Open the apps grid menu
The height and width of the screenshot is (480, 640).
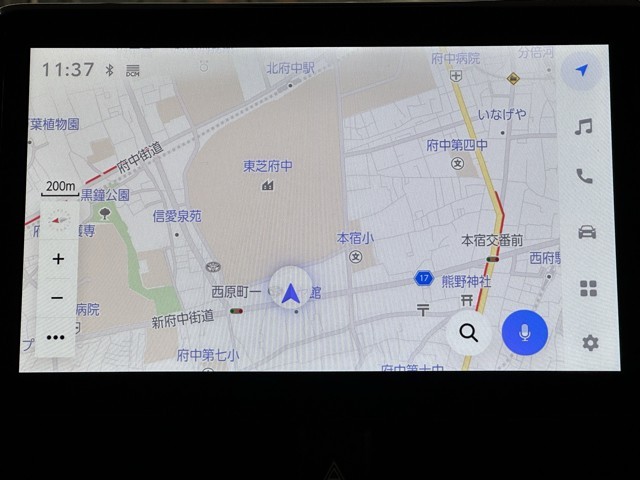pyautogui.click(x=588, y=288)
